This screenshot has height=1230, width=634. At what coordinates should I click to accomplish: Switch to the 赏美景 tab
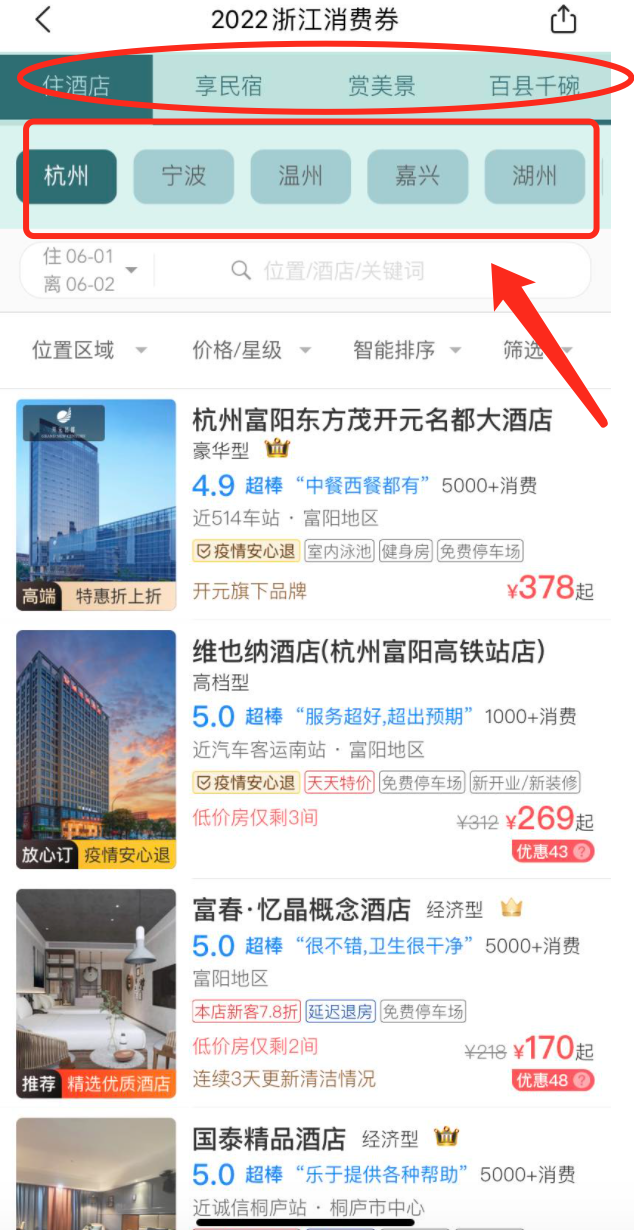coord(381,86)
